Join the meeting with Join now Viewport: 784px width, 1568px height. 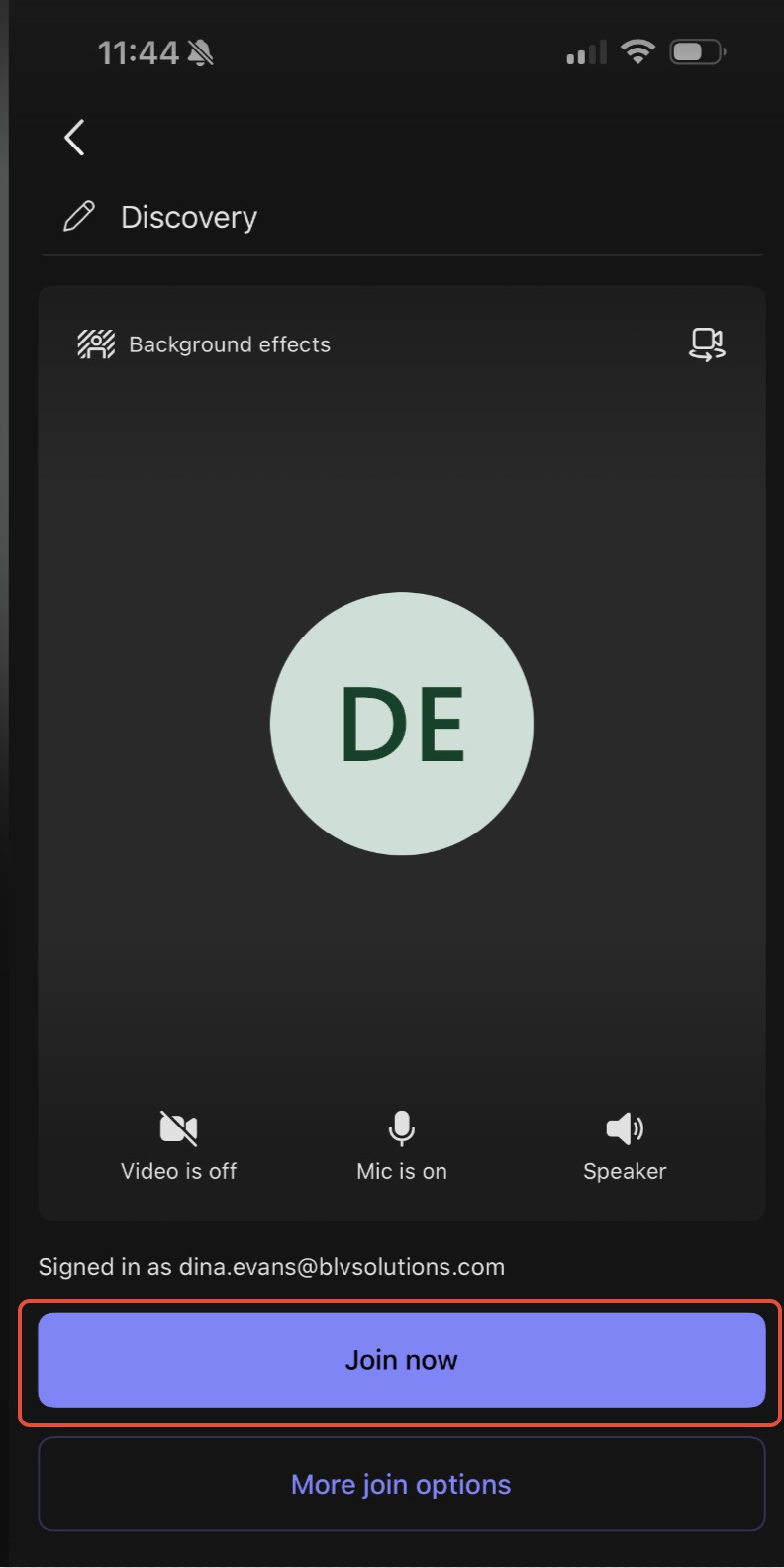pyautogui.click(x=401, y=1360)
